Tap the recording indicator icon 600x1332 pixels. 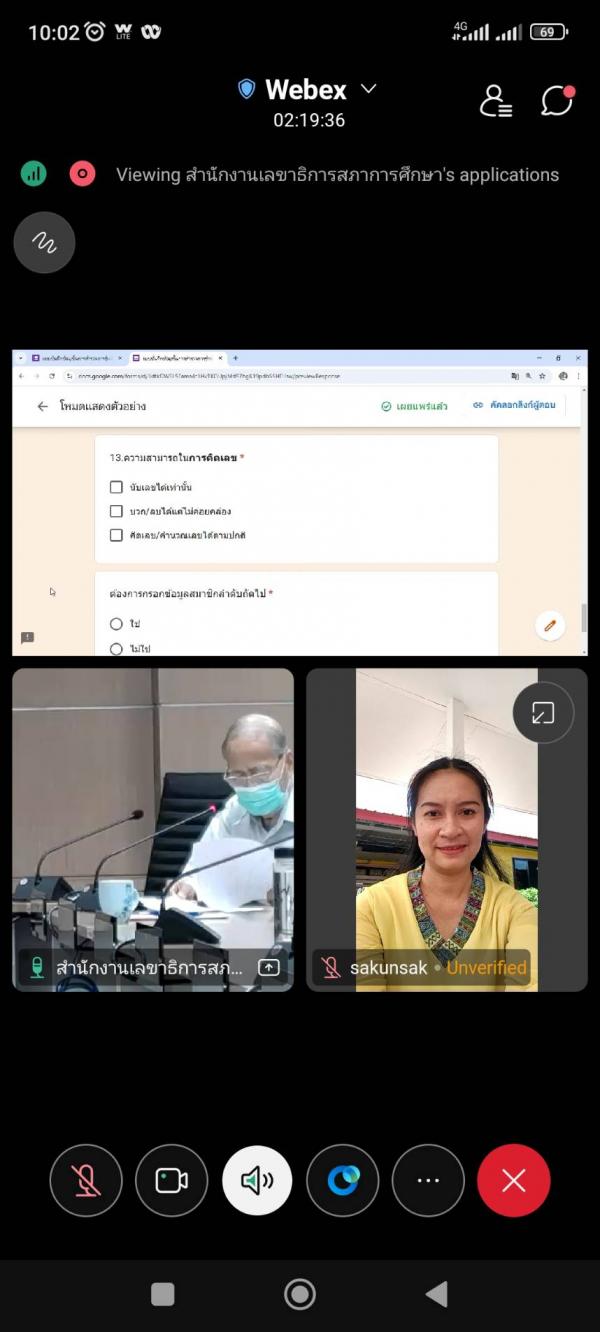(82, 174)
